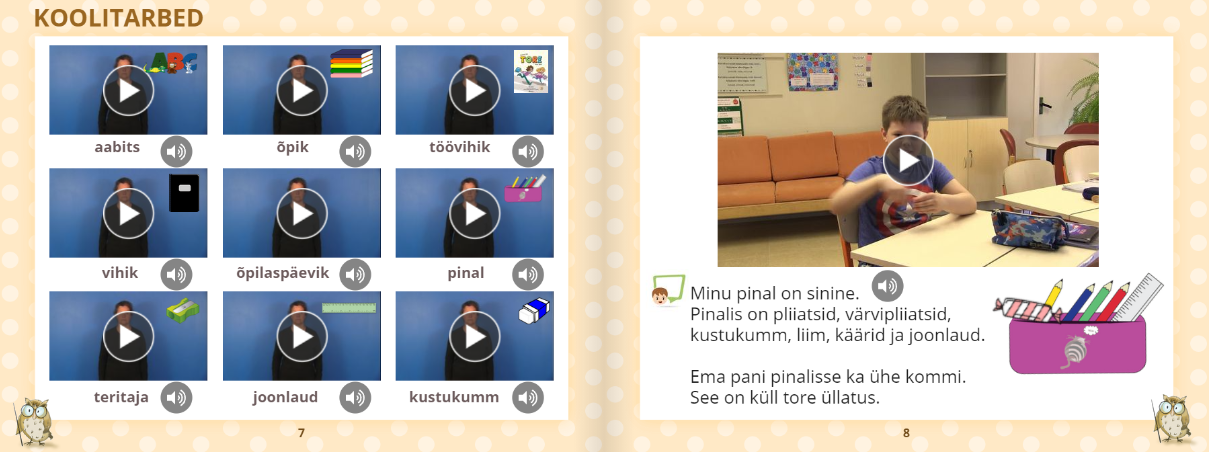Play the audio for teritaja
This screenshot has width=1209, height=452.
coord(176,397)
